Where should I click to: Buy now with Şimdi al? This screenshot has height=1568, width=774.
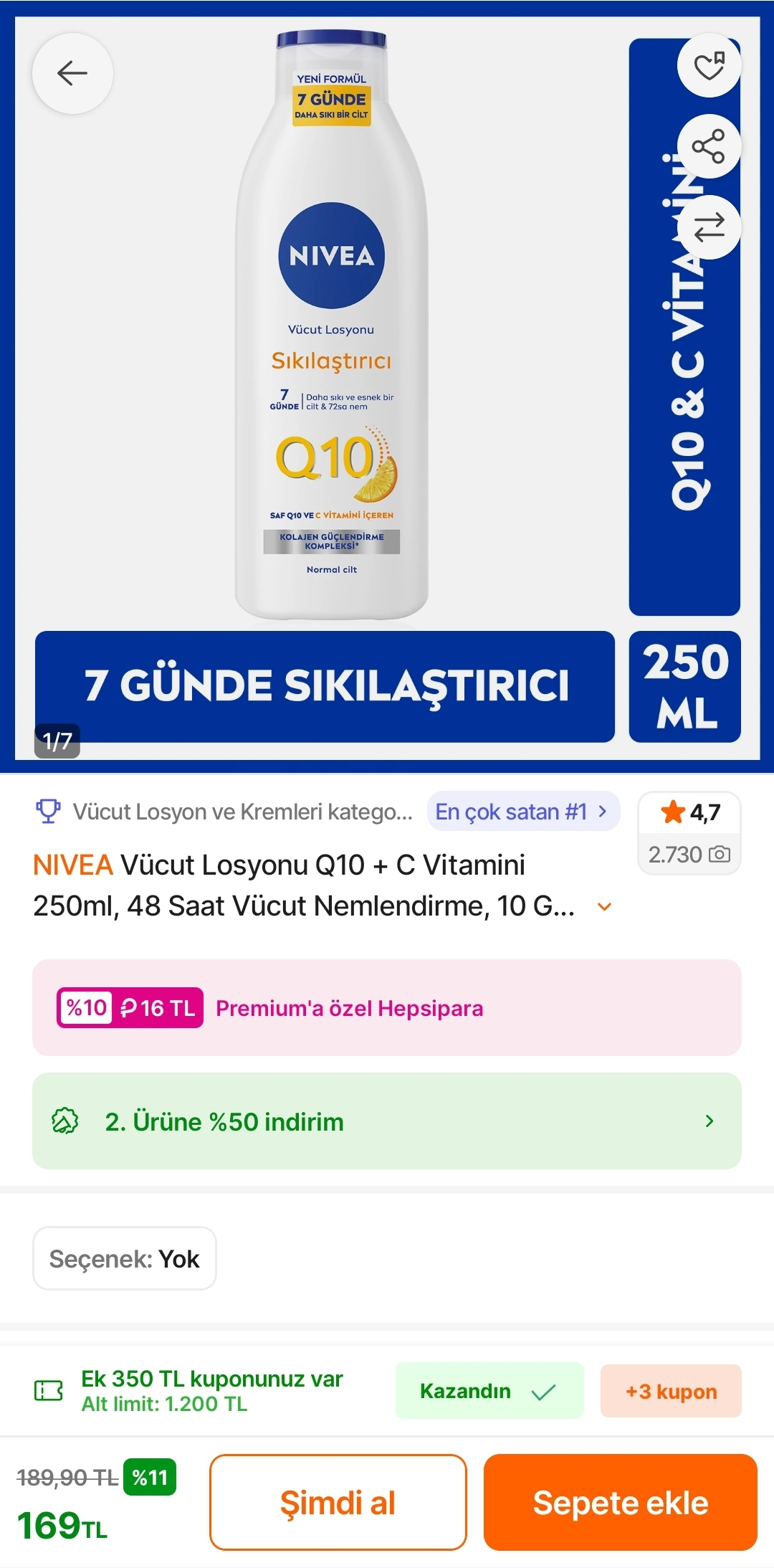[x=338, y=1503]
